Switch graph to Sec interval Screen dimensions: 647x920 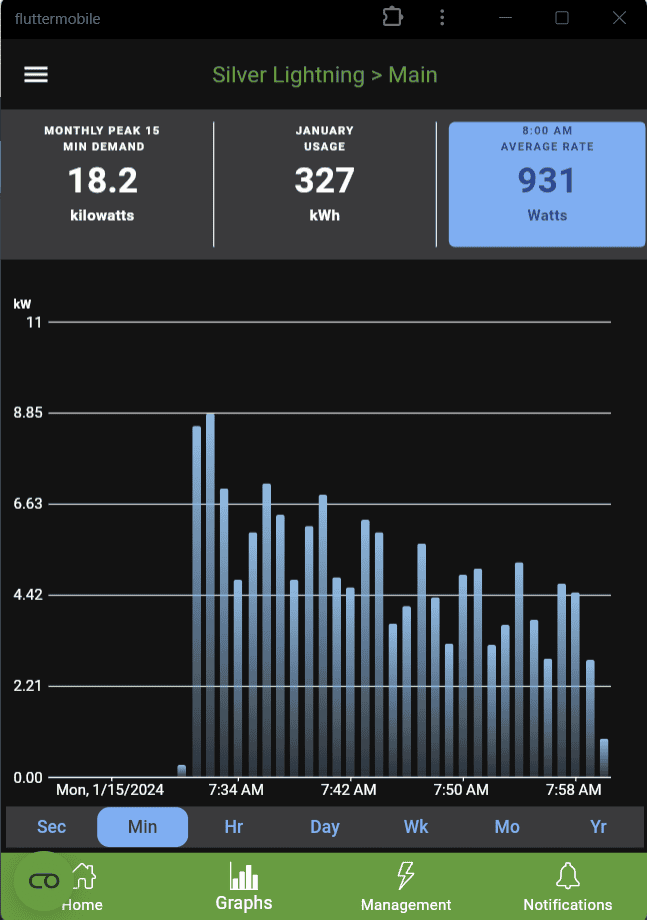click(x=51, y=827)
